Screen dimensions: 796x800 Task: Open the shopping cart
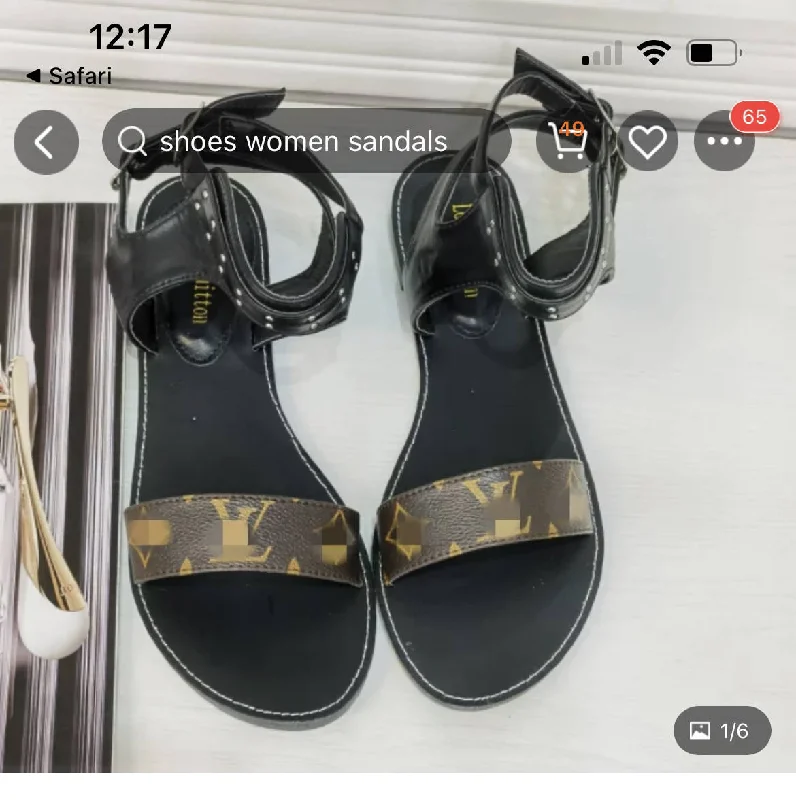point(568,143)
